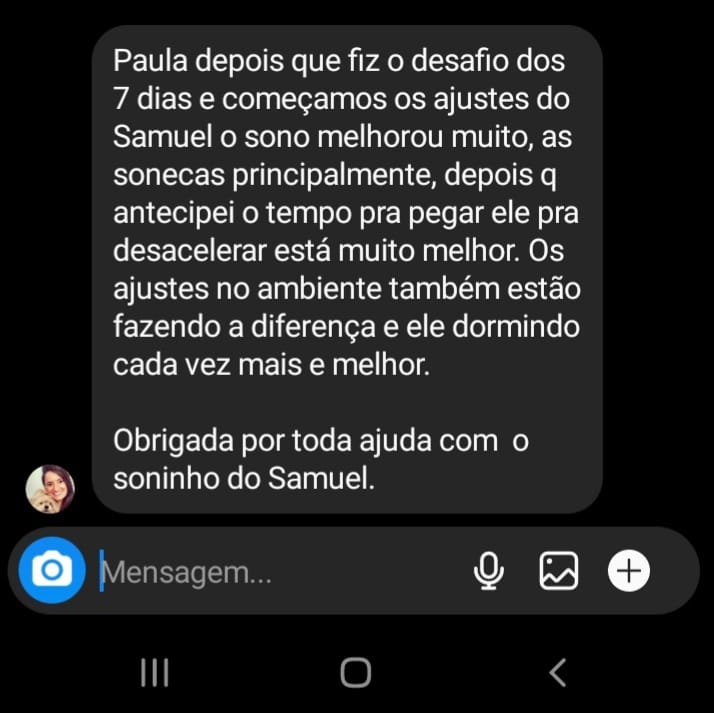Go back using the system back button
The height and width of the screenshot is (713, 714).
pyautogui.click(x=558, y=672)
